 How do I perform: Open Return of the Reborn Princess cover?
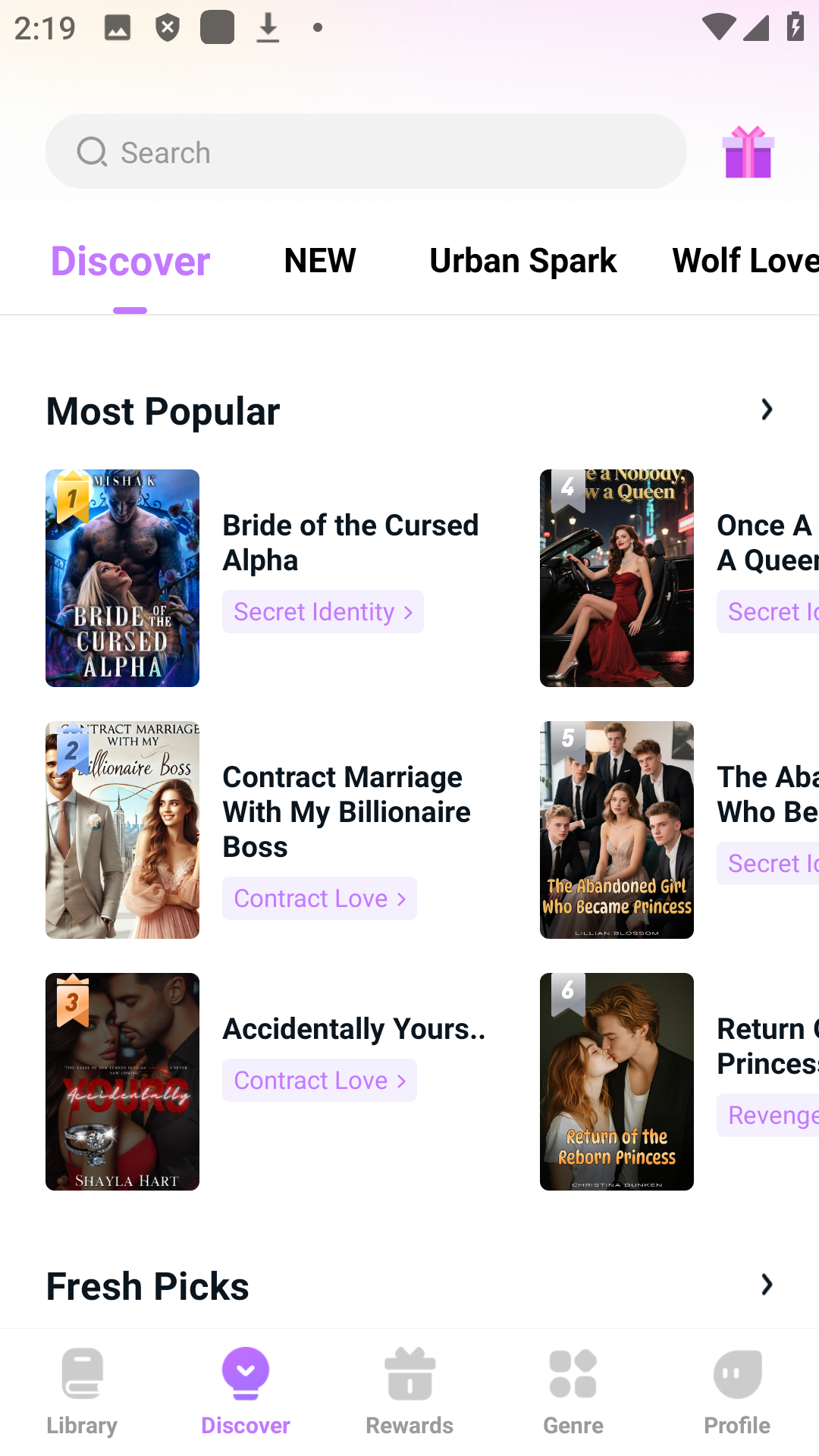pos(617,1081)
